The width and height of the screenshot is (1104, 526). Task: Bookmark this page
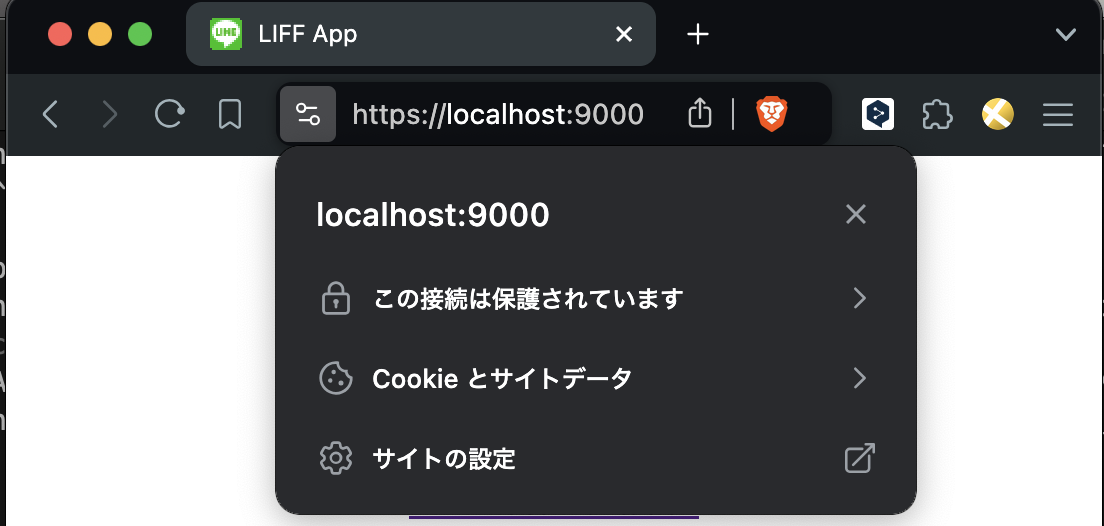click(x=230, y=115)
